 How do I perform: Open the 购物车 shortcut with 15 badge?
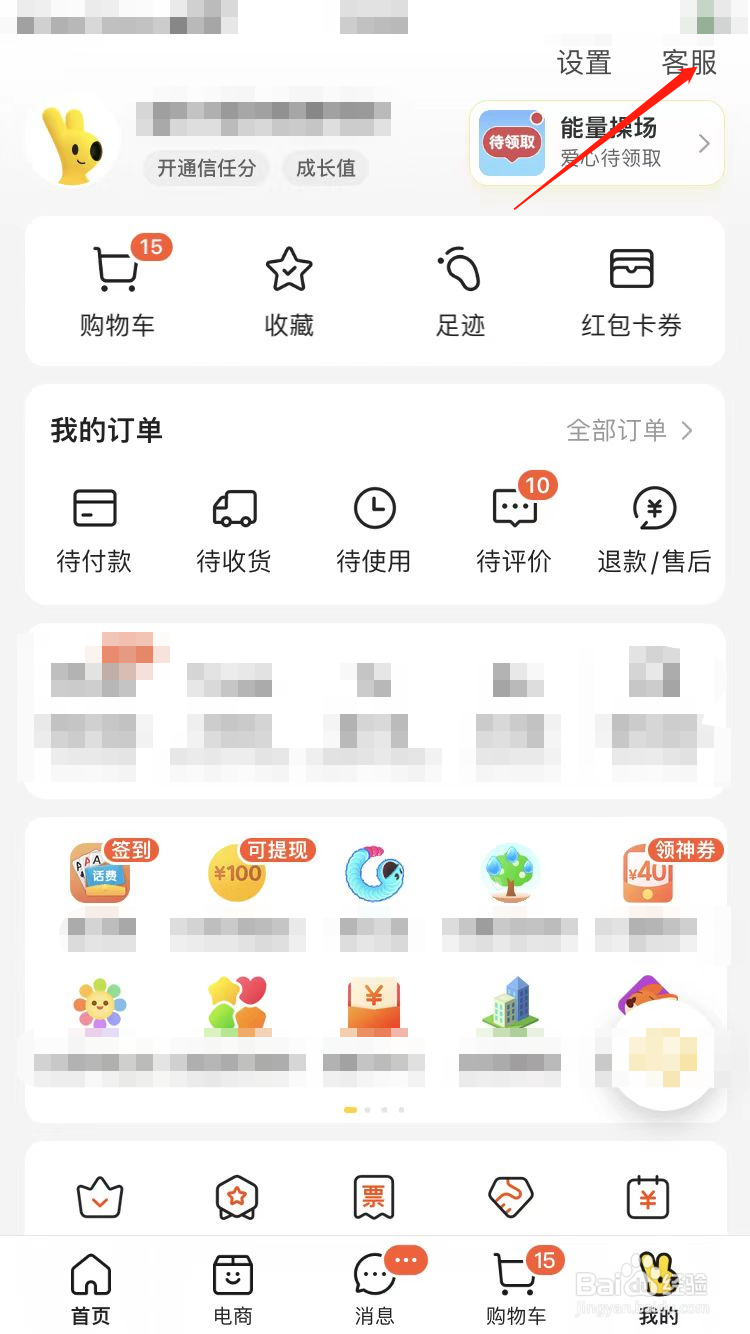pyautogui.click(x=118, y=290)
